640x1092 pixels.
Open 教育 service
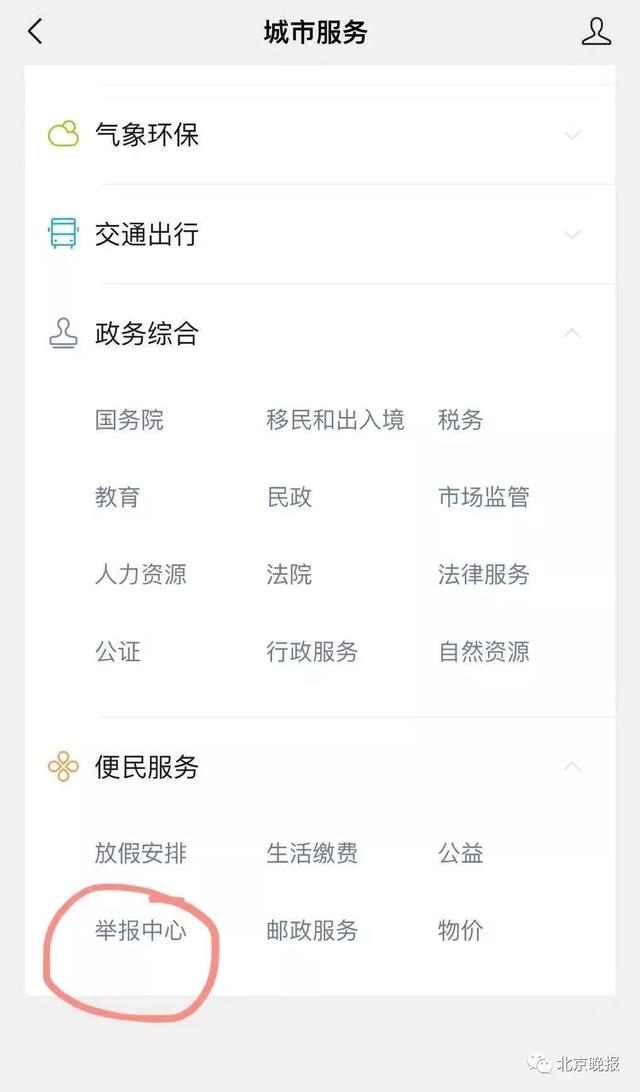[118, 497]
